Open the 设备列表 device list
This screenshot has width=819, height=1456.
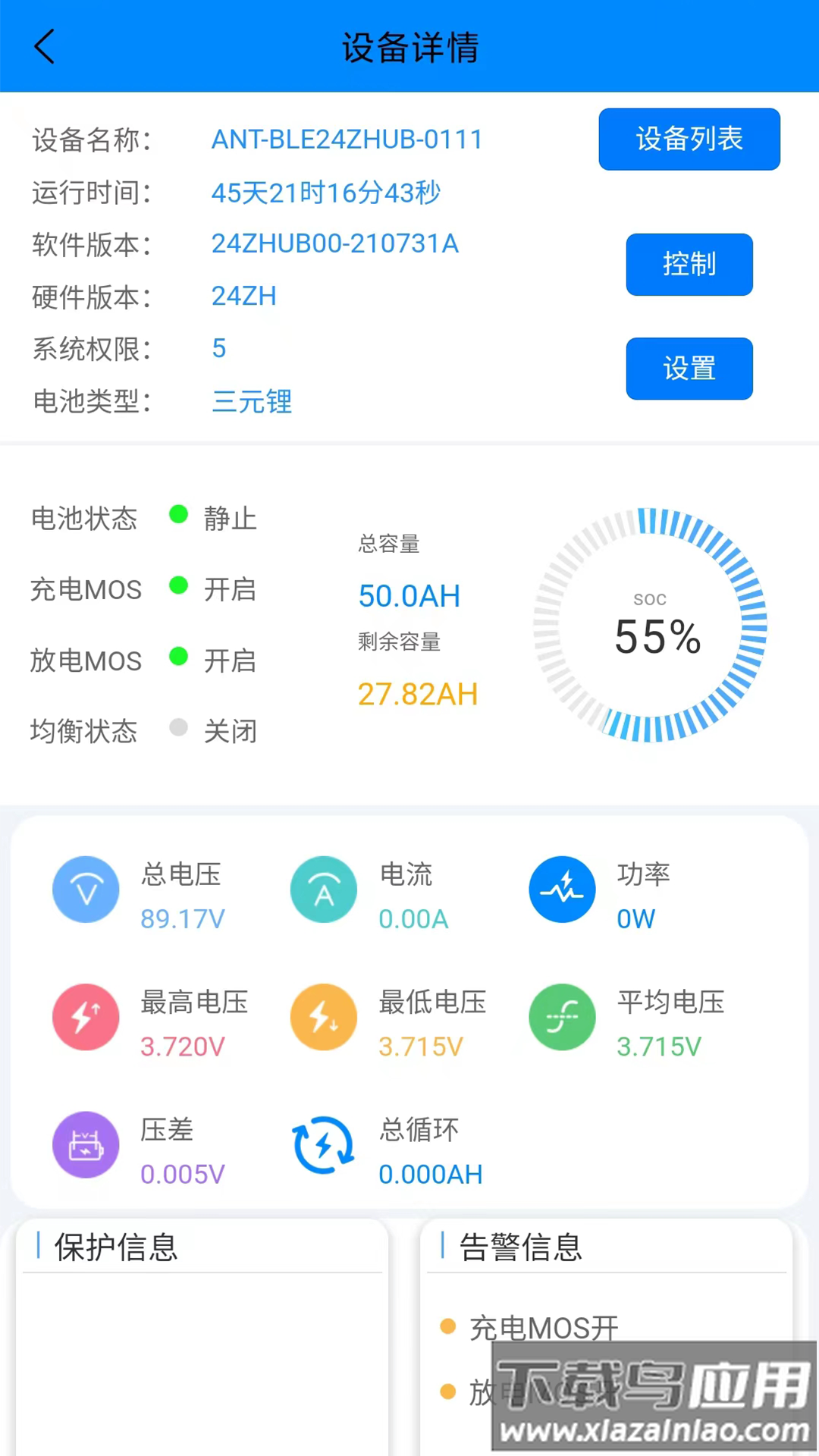689,140
